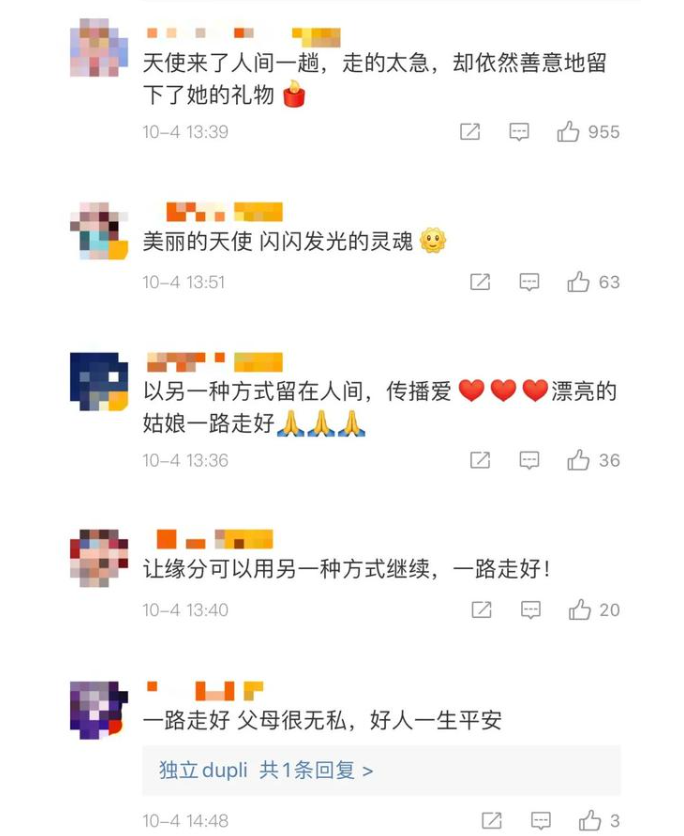Open the avatar of the '一路走好 父母很无私' commenter
Viewport: 684px width, 836px height.
(99, 710)
